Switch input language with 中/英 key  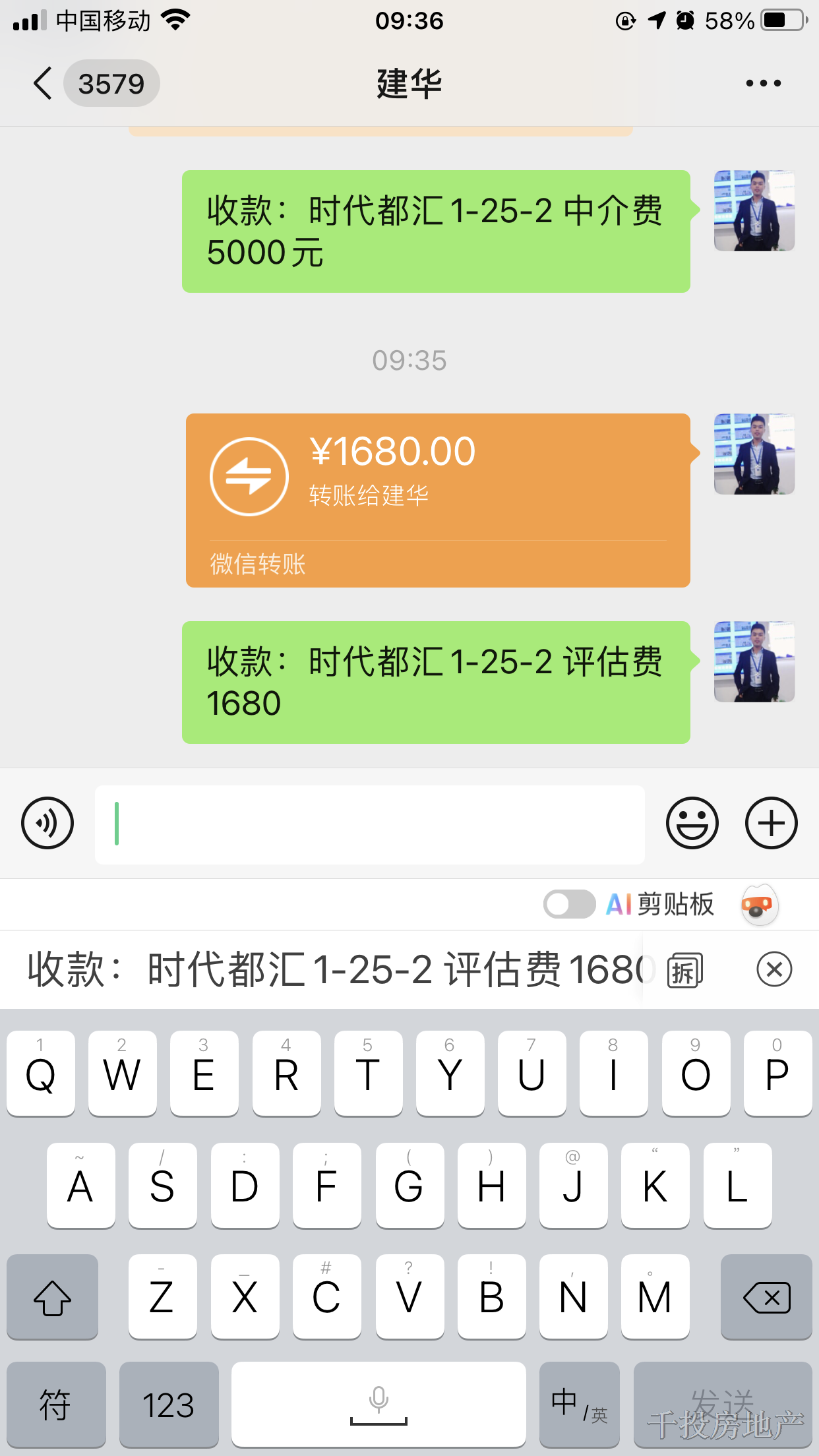click(579, 1405)
